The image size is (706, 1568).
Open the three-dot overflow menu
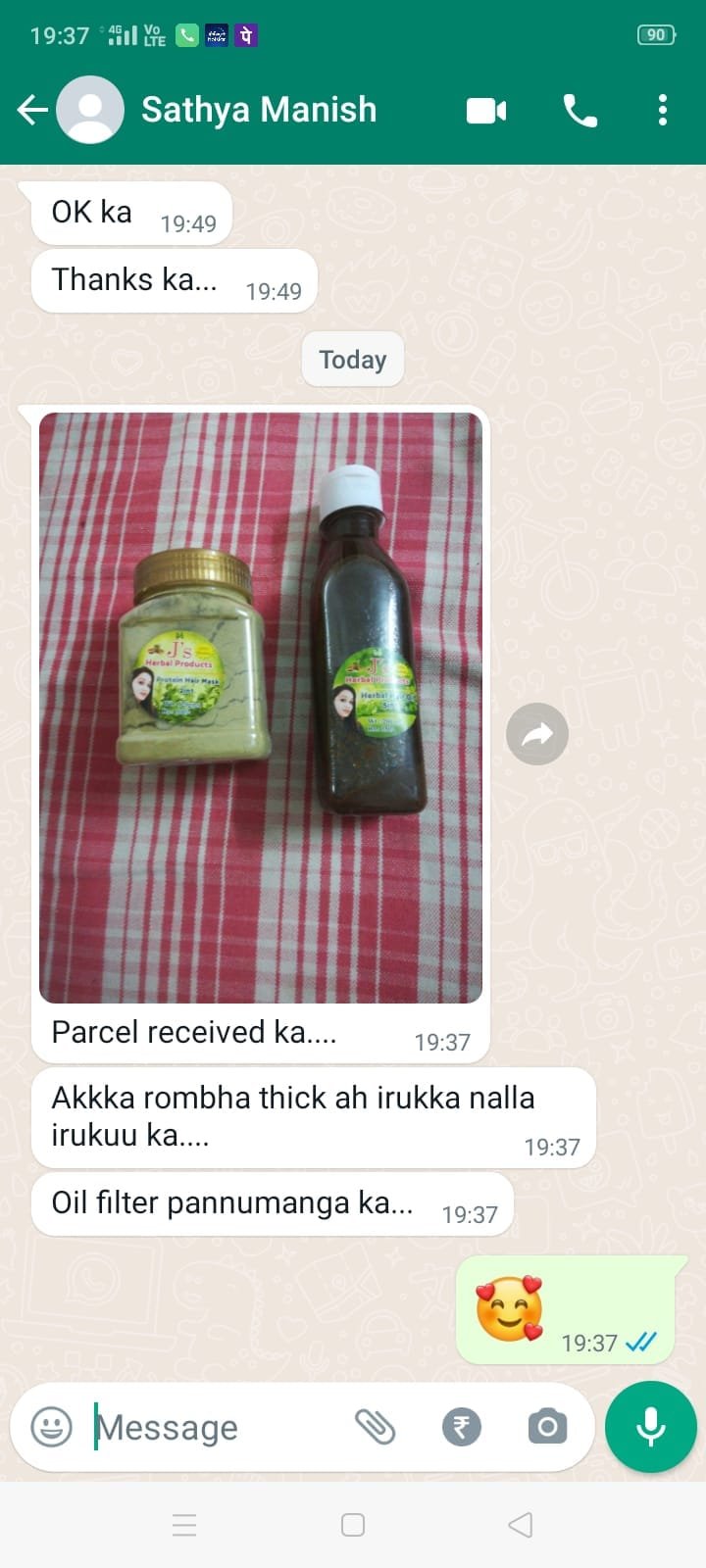tap(663, 110)
